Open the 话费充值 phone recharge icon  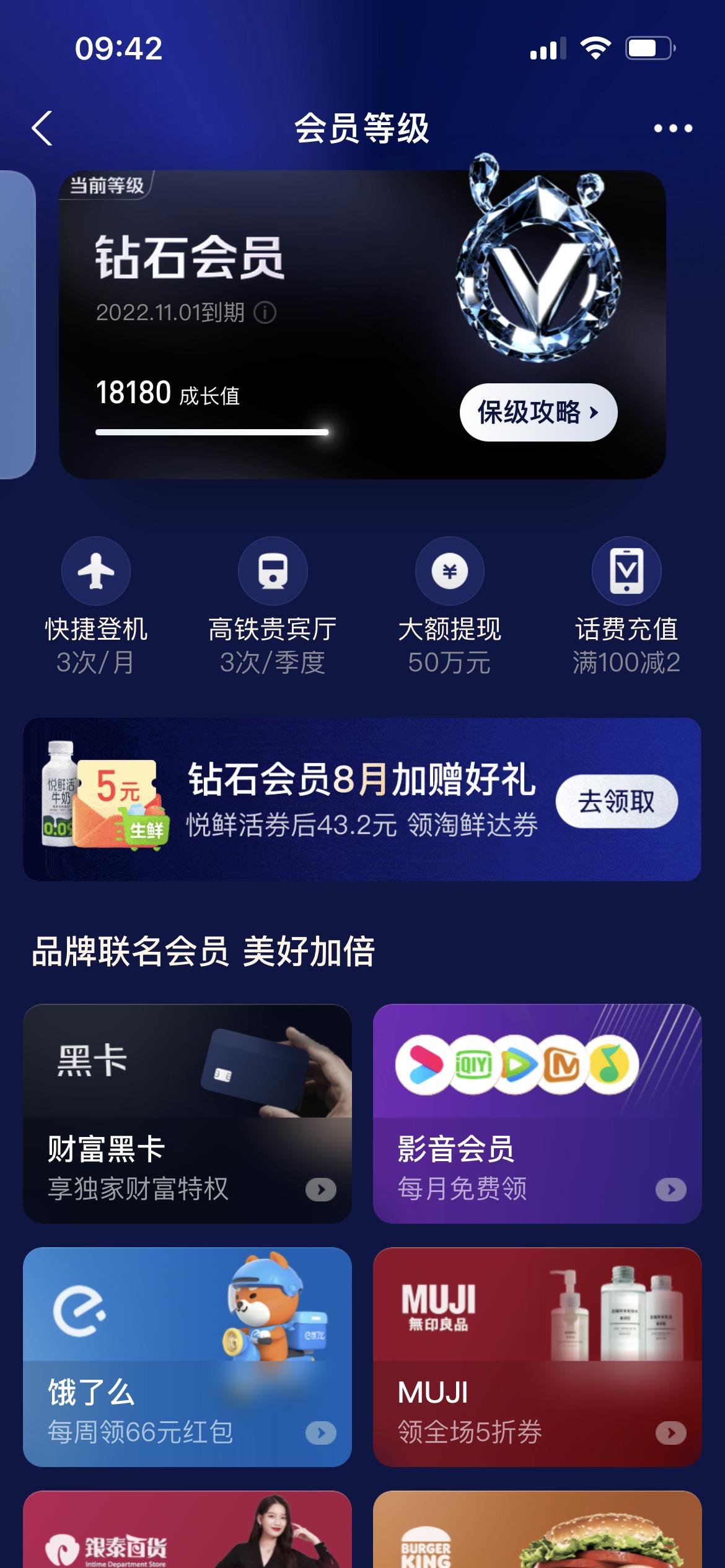click(626, 571)
